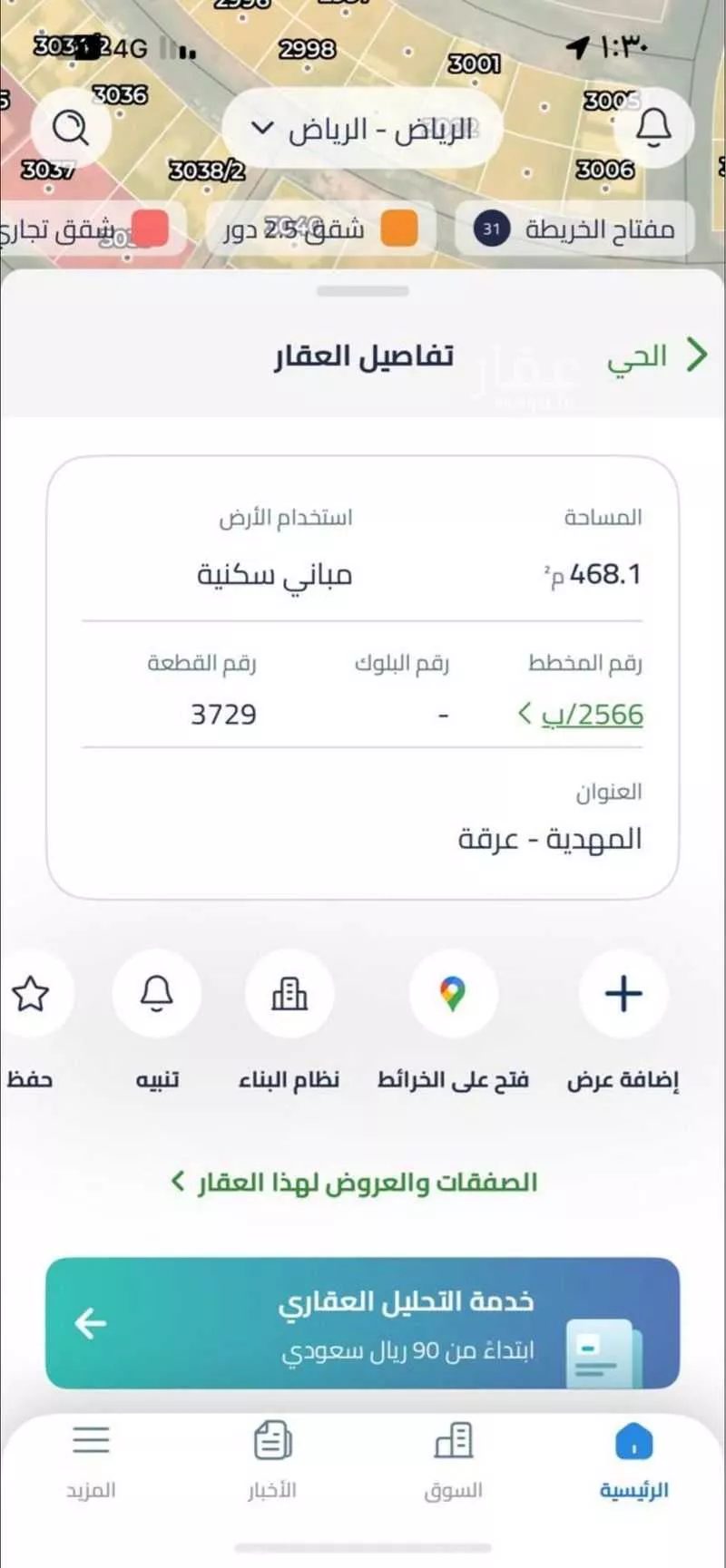
Task: Open نظام البناء building regulations icon
Action: [x=290, y=995]
